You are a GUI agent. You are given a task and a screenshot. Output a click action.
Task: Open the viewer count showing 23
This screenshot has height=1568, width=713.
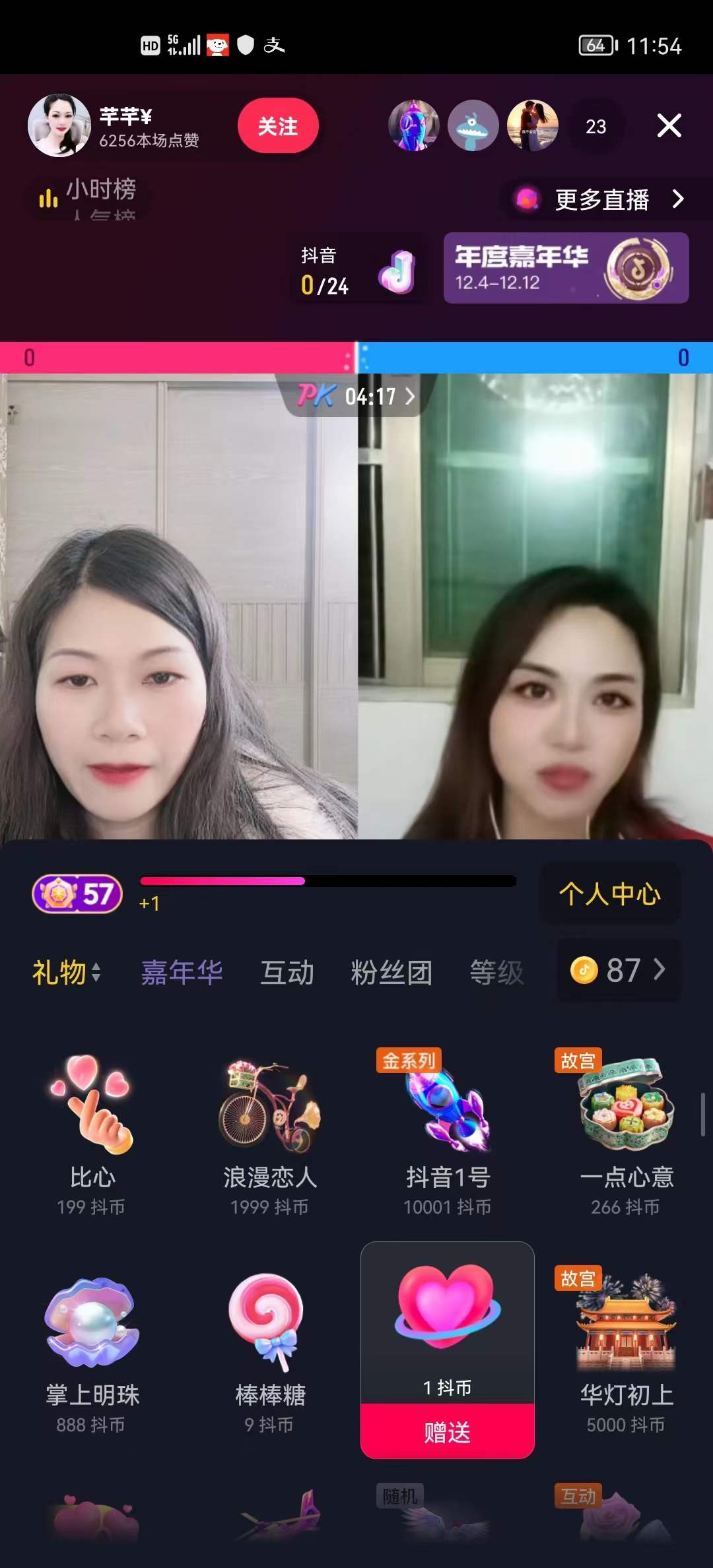595,126
